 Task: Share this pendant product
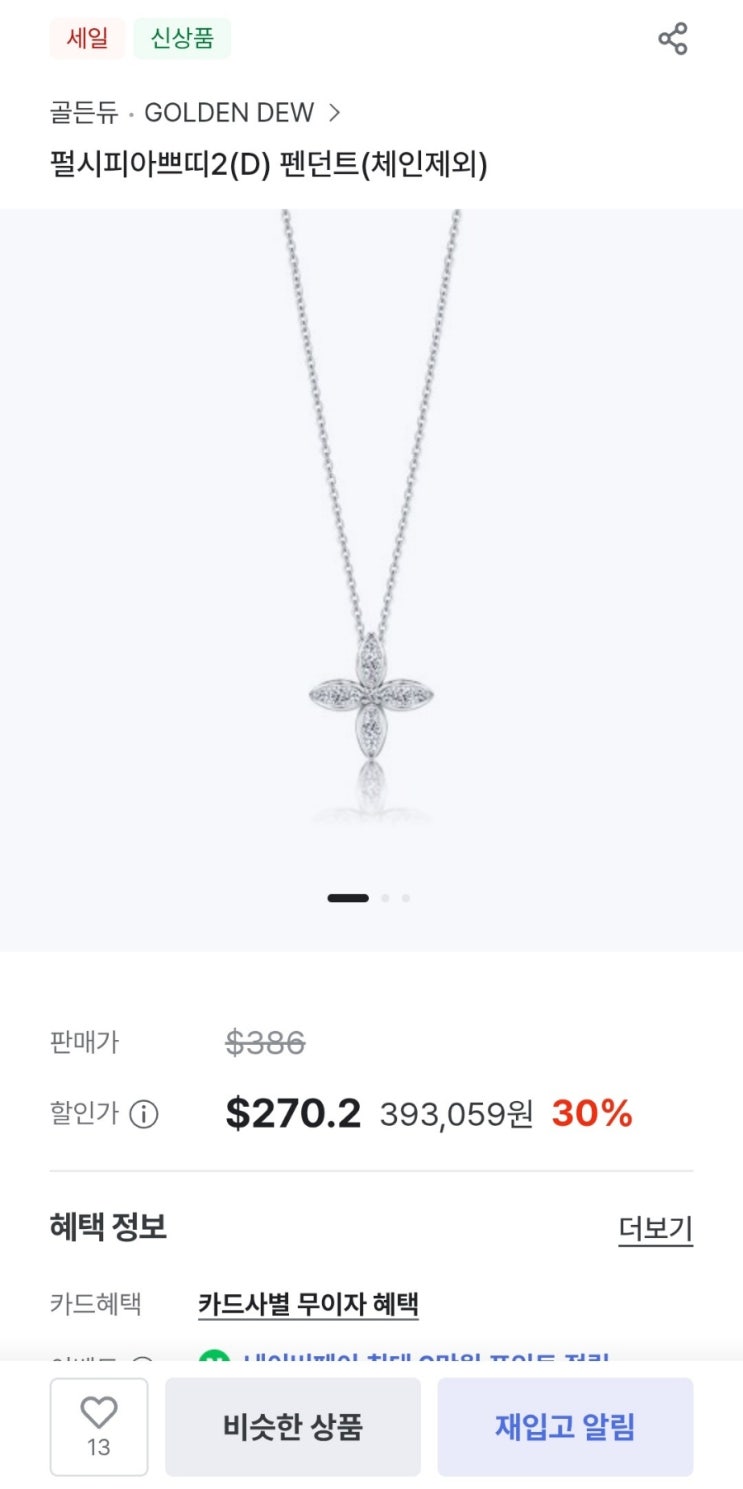tap(672, 39)
